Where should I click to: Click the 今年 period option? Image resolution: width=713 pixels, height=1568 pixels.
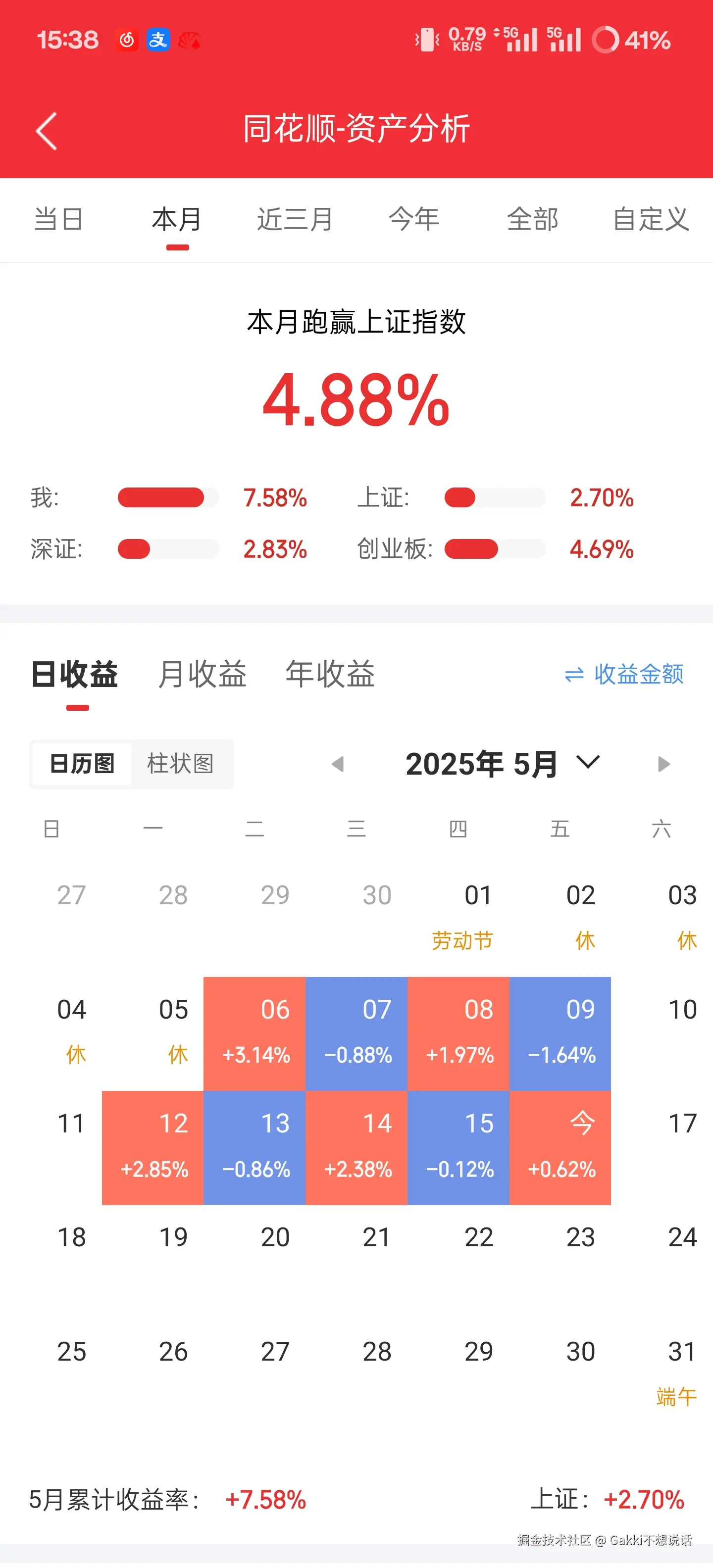click(413, 220)
